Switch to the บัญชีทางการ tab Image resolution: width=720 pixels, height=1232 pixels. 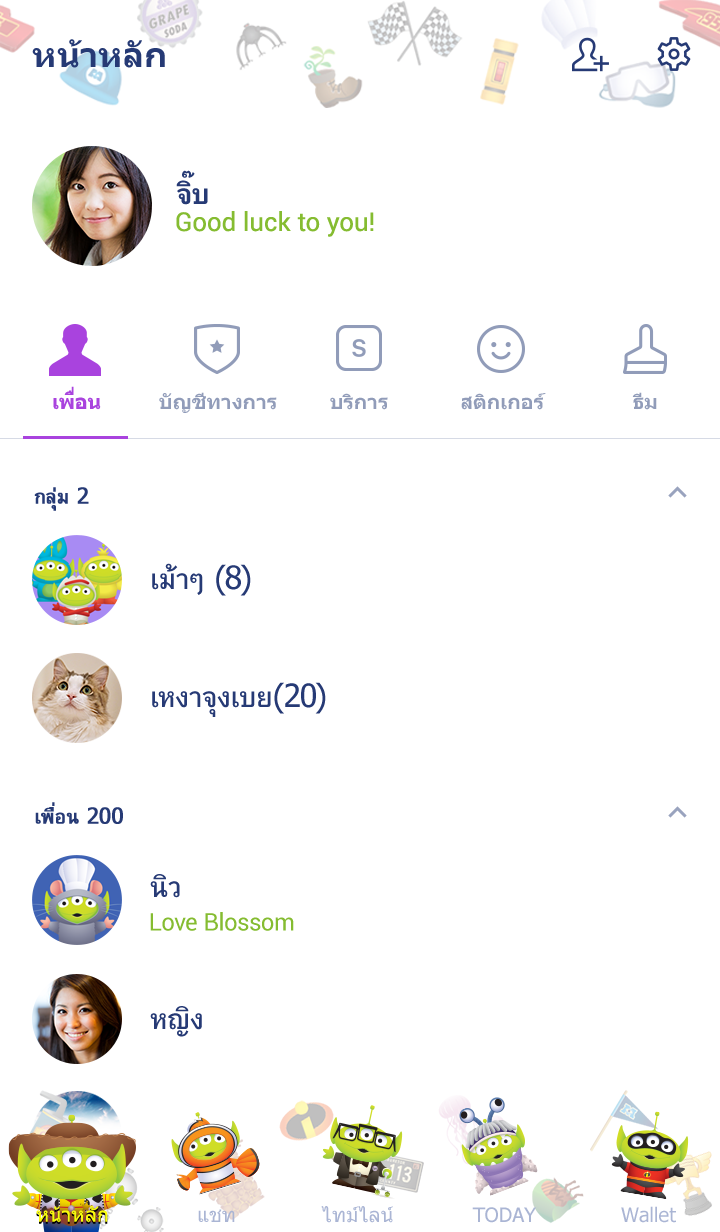coord(217,370)
